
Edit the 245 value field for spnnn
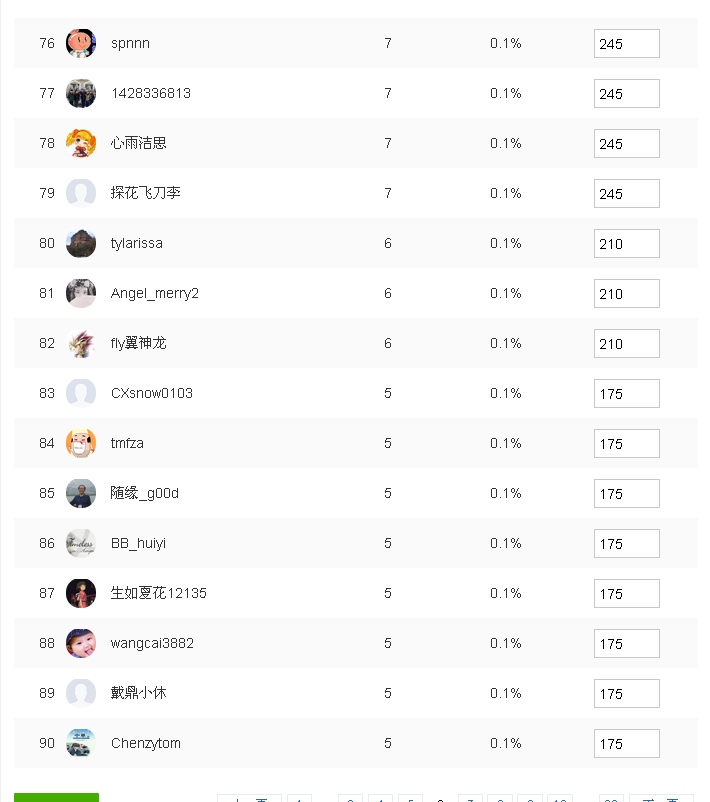tap(627, 43)
